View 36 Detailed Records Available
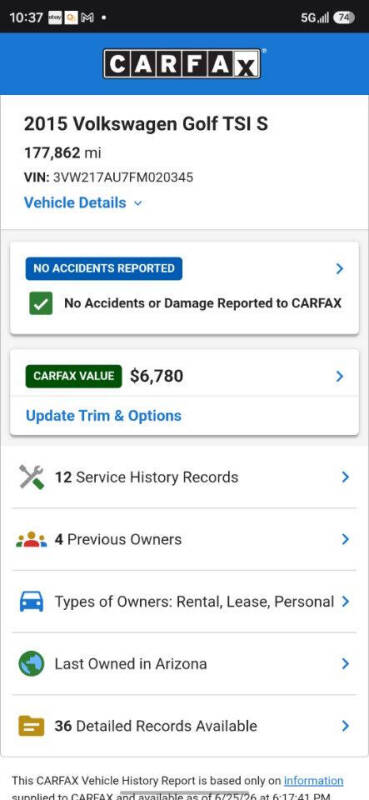This screenshot has width=369, height=800. [184, 726]
